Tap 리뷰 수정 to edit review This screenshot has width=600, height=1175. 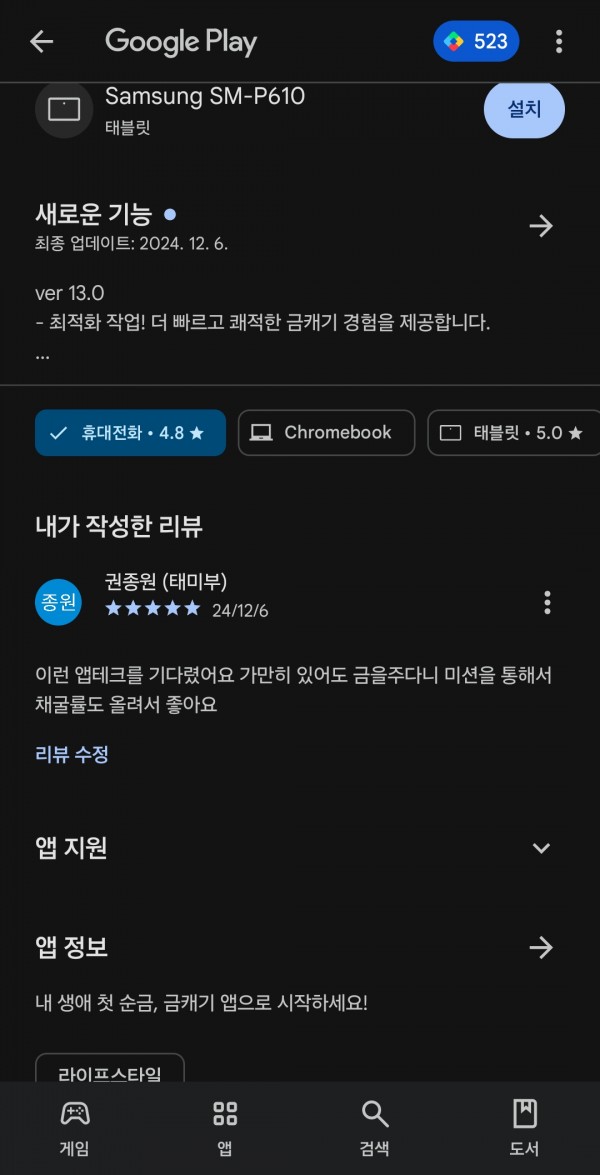72,754
